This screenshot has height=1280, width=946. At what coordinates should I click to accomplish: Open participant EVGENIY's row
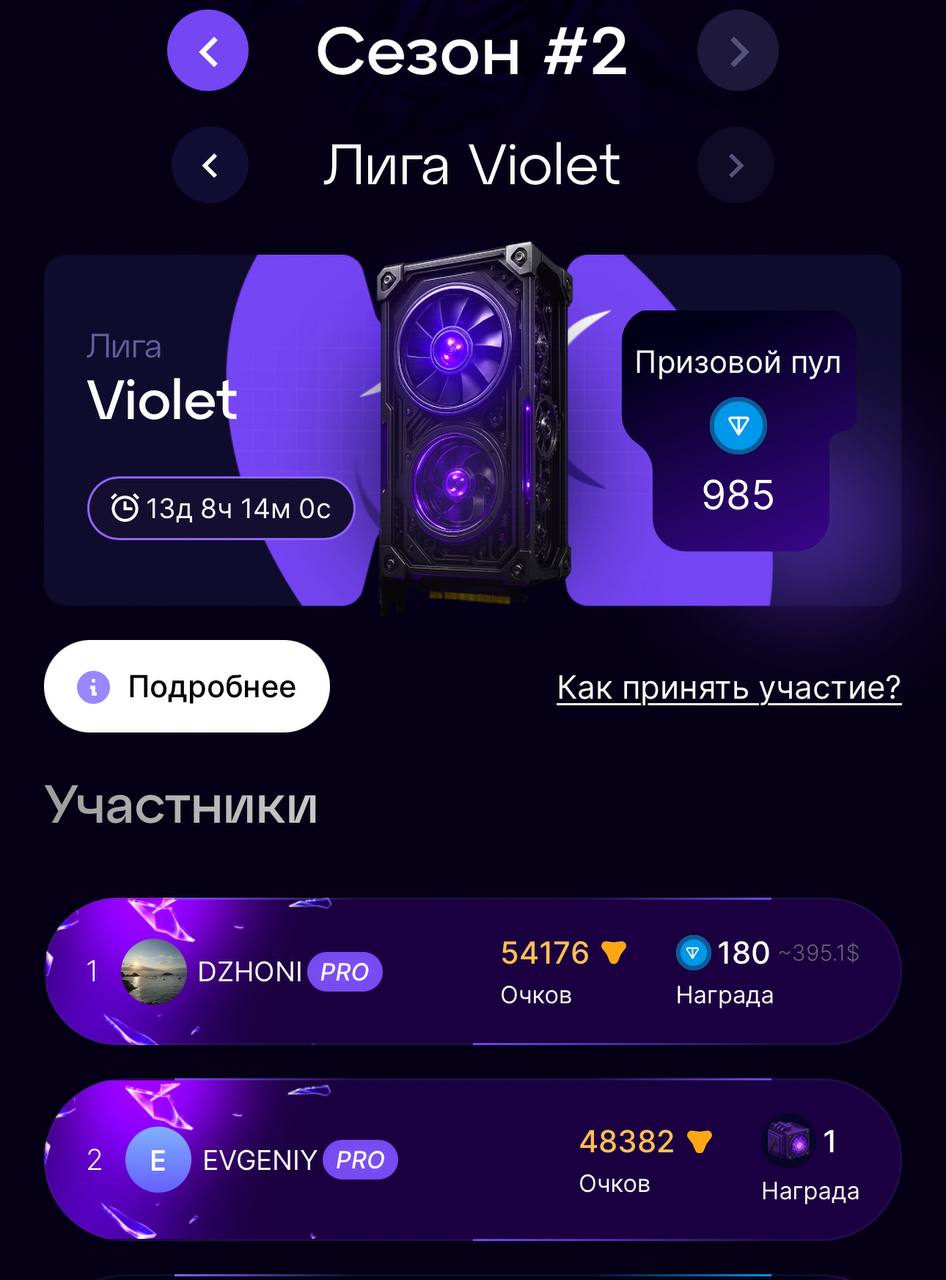coord(473,1160)
